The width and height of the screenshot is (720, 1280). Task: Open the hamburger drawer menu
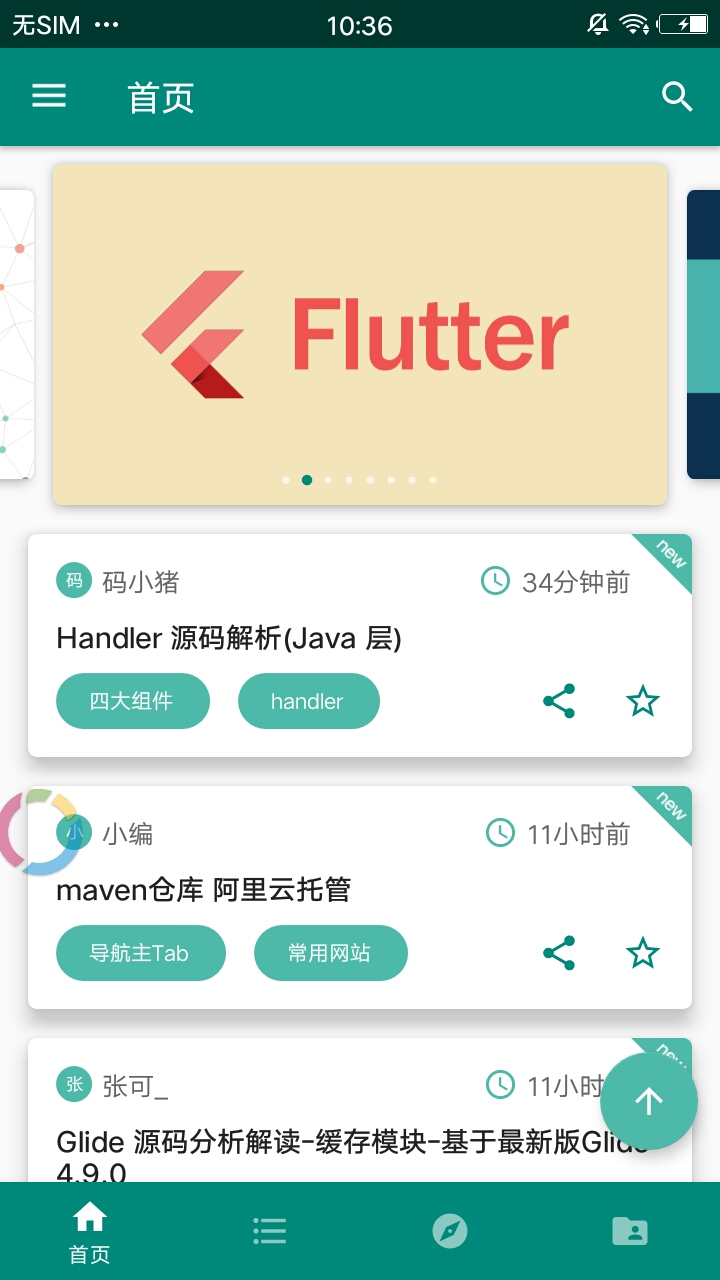(49, 96)
